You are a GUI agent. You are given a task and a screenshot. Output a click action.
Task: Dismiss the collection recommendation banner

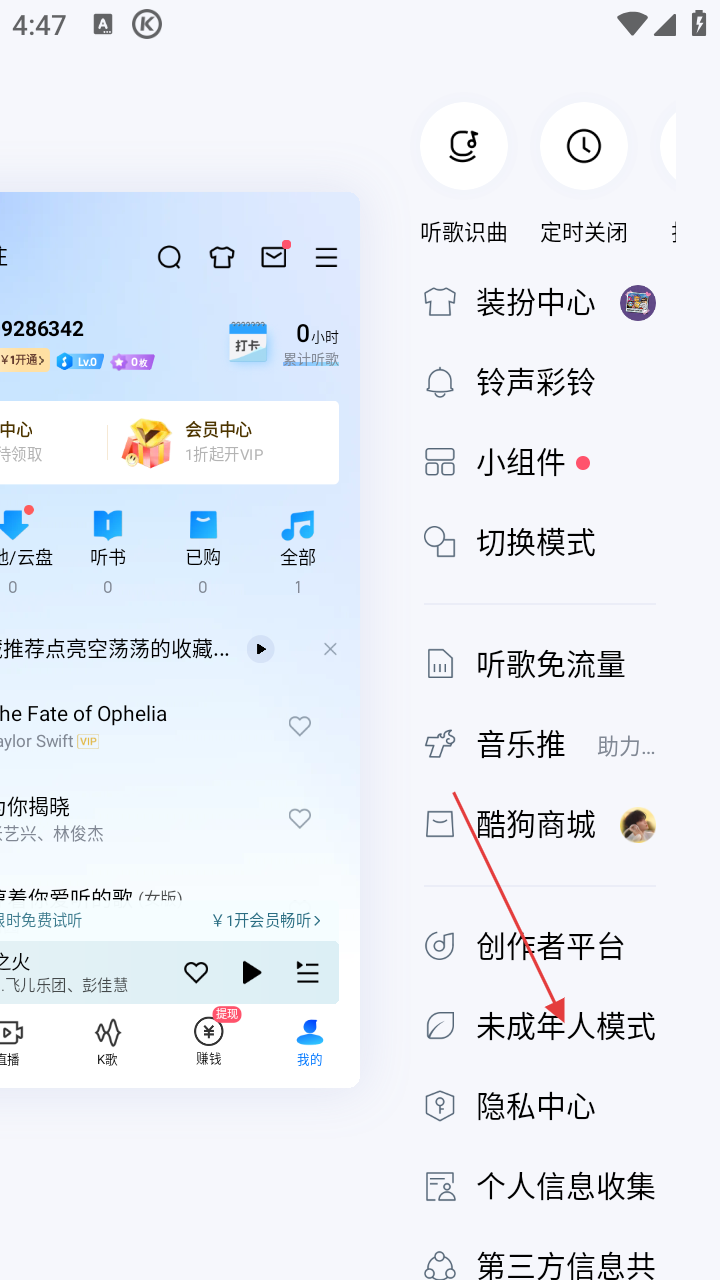[x=330, y=649]
